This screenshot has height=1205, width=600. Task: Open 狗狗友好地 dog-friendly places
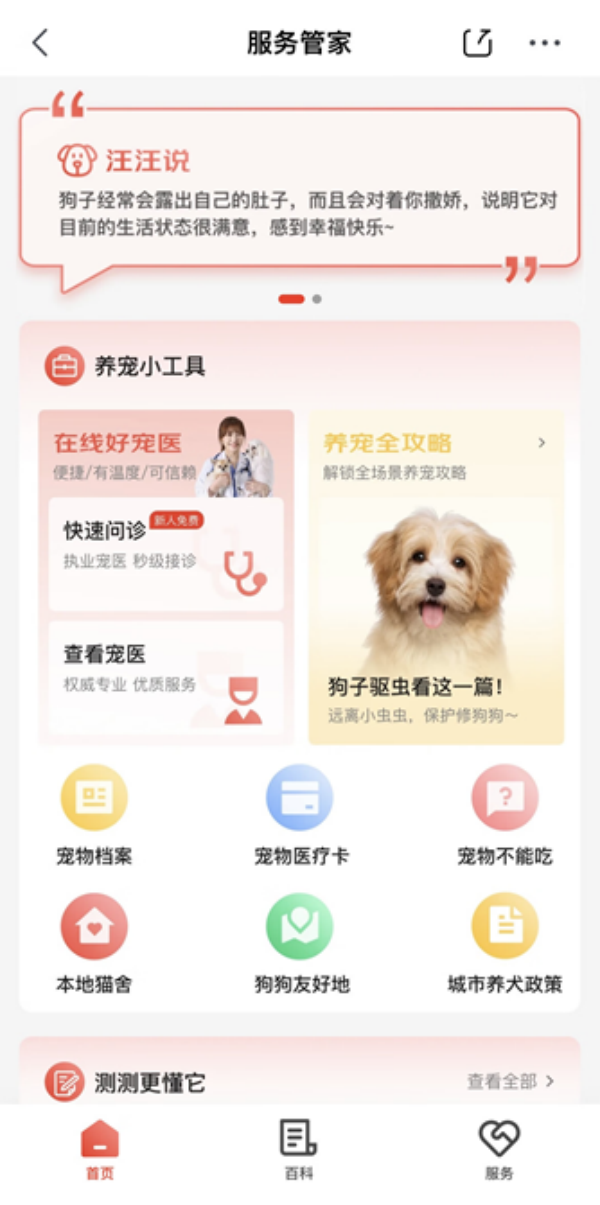point(300,943)
